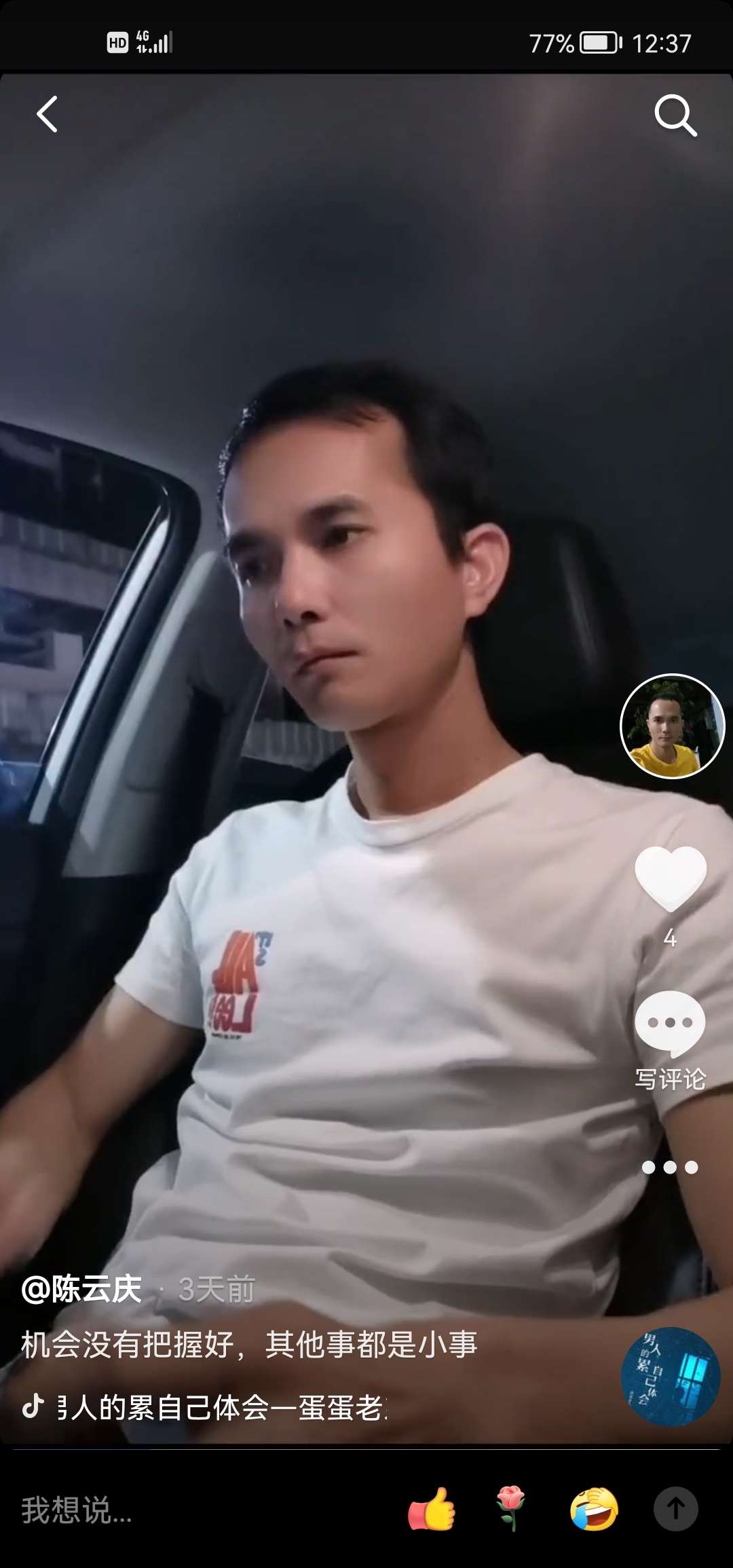Like this video with the heart
Viewport: 733px width, 1568px height.
tap(670, 878)
